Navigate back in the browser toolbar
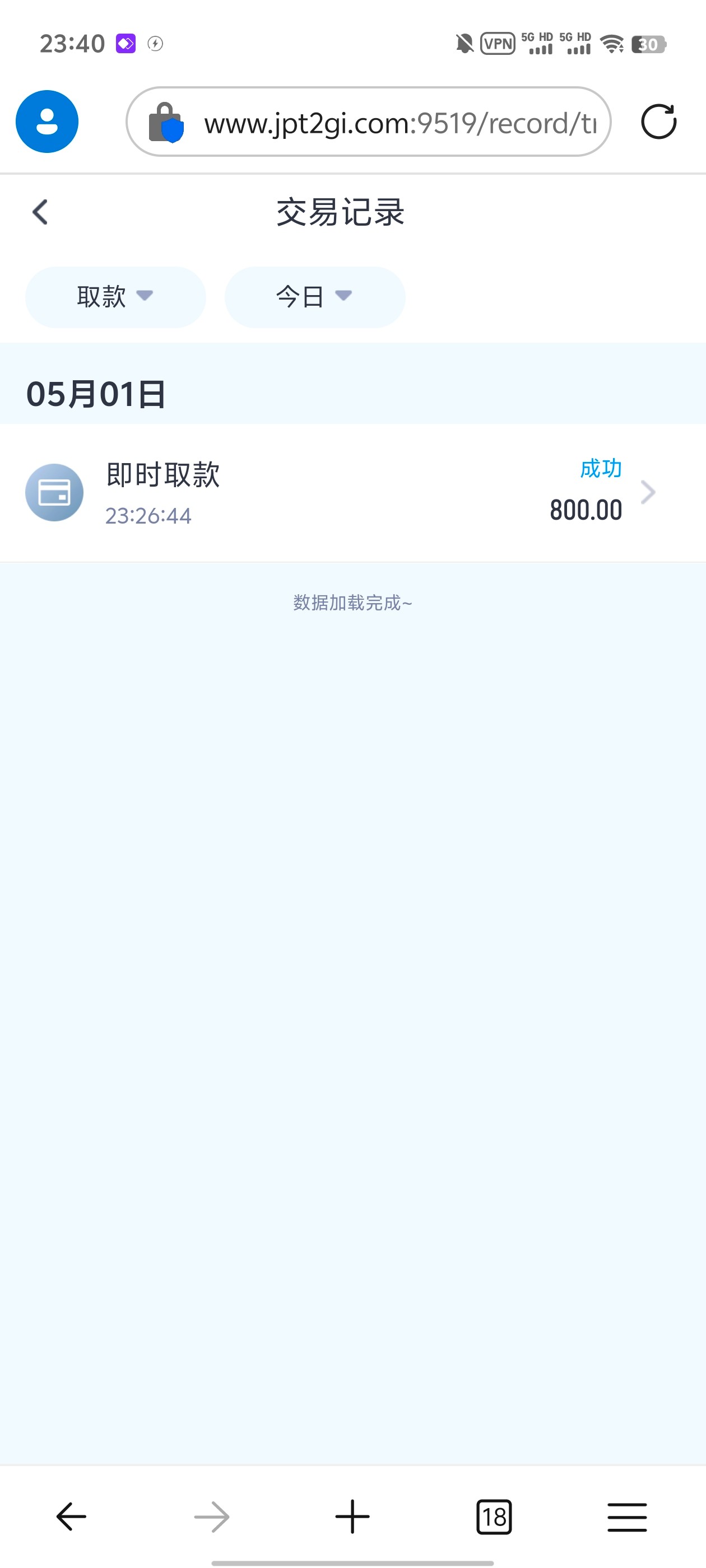Screen dimensions: 706x1568 pos(71,1516)
